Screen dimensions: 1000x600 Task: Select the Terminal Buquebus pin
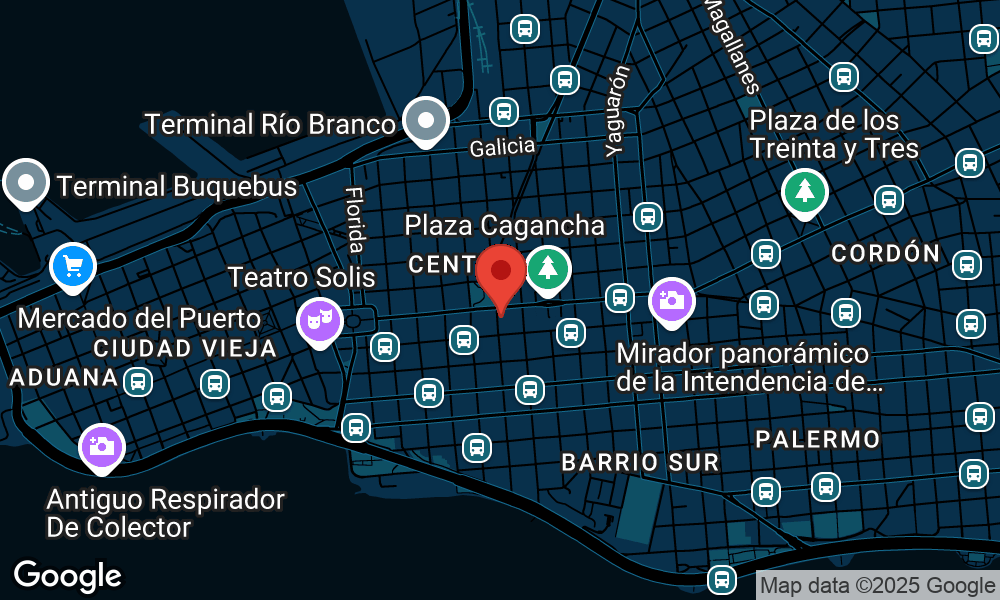click(x=26, y=183)
